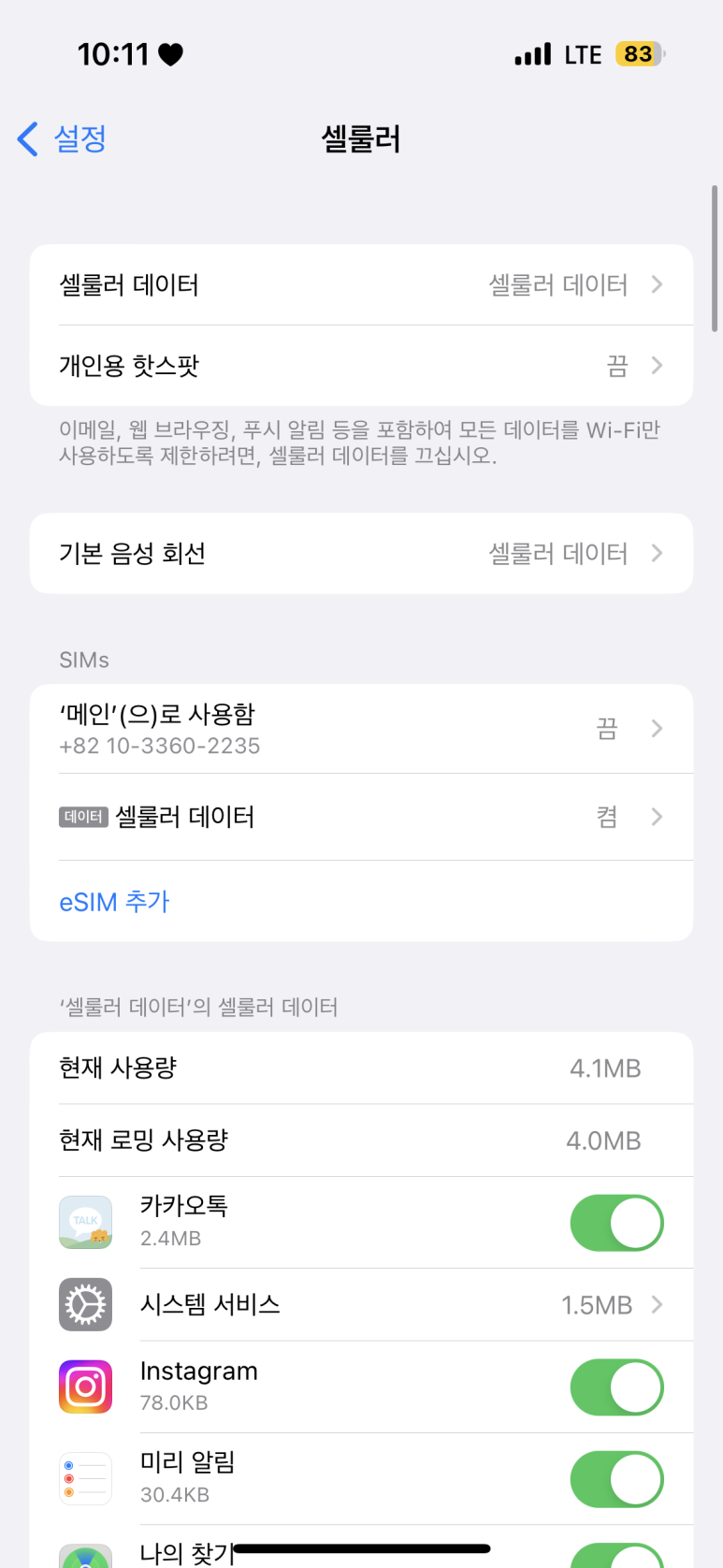723x1568 pixels.
Task: Go back to 설정
Action: (x=62, y=139)
